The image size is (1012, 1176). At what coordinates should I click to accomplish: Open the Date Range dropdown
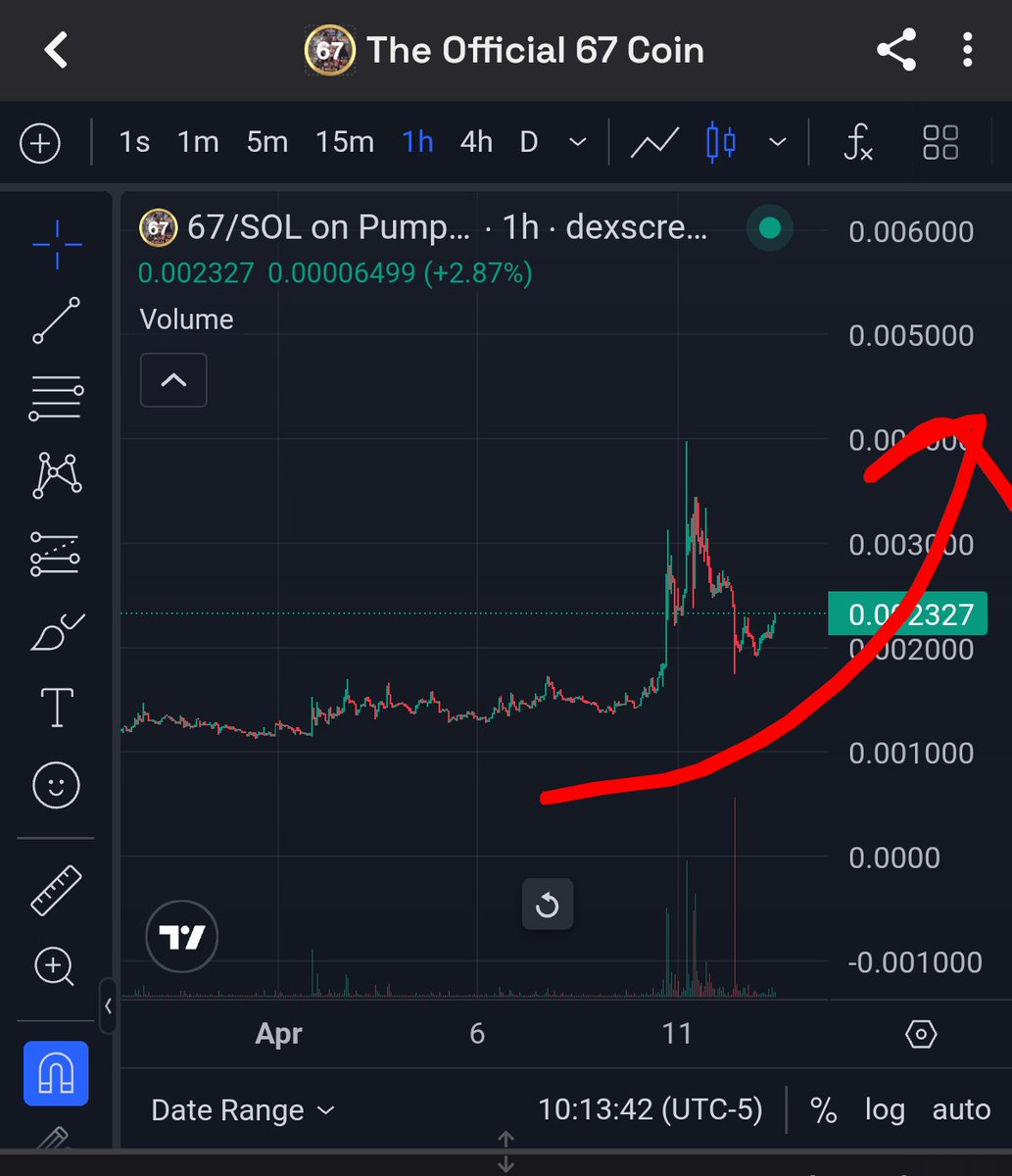(243, 1110)
